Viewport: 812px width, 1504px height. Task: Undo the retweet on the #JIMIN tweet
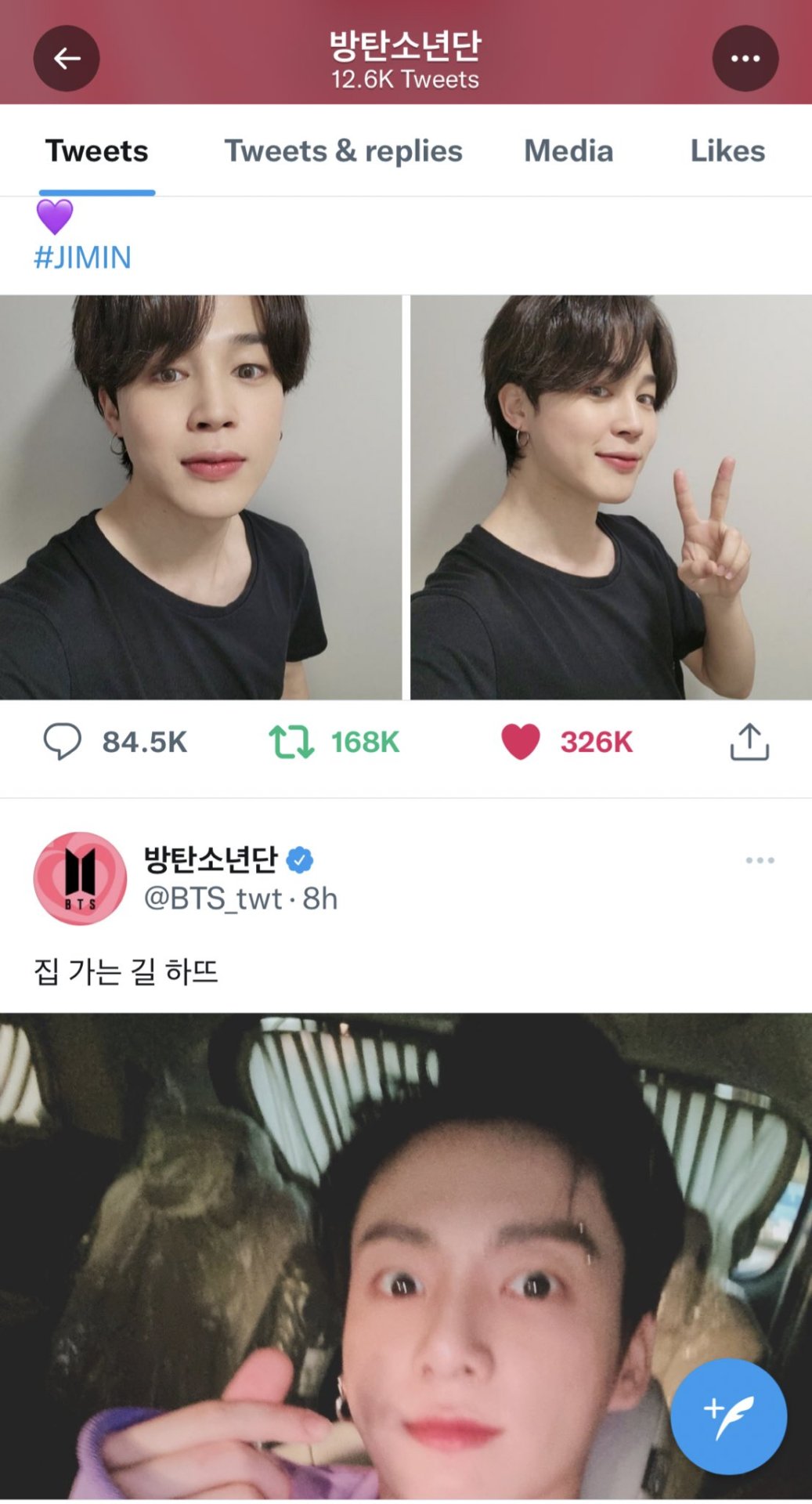[291, 742]
